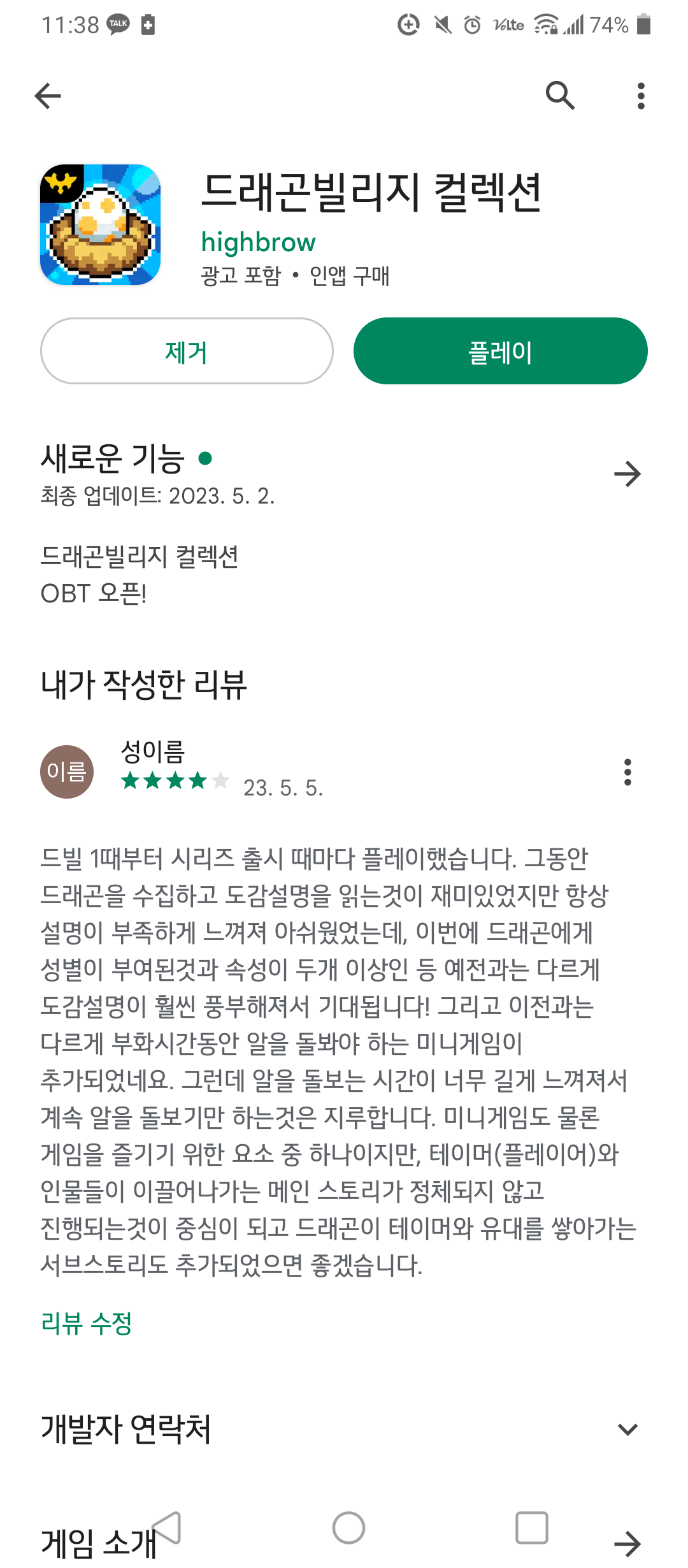Screen dimensions: 688x1568
Task: Open options menu for my review
Action: [627, 772]
